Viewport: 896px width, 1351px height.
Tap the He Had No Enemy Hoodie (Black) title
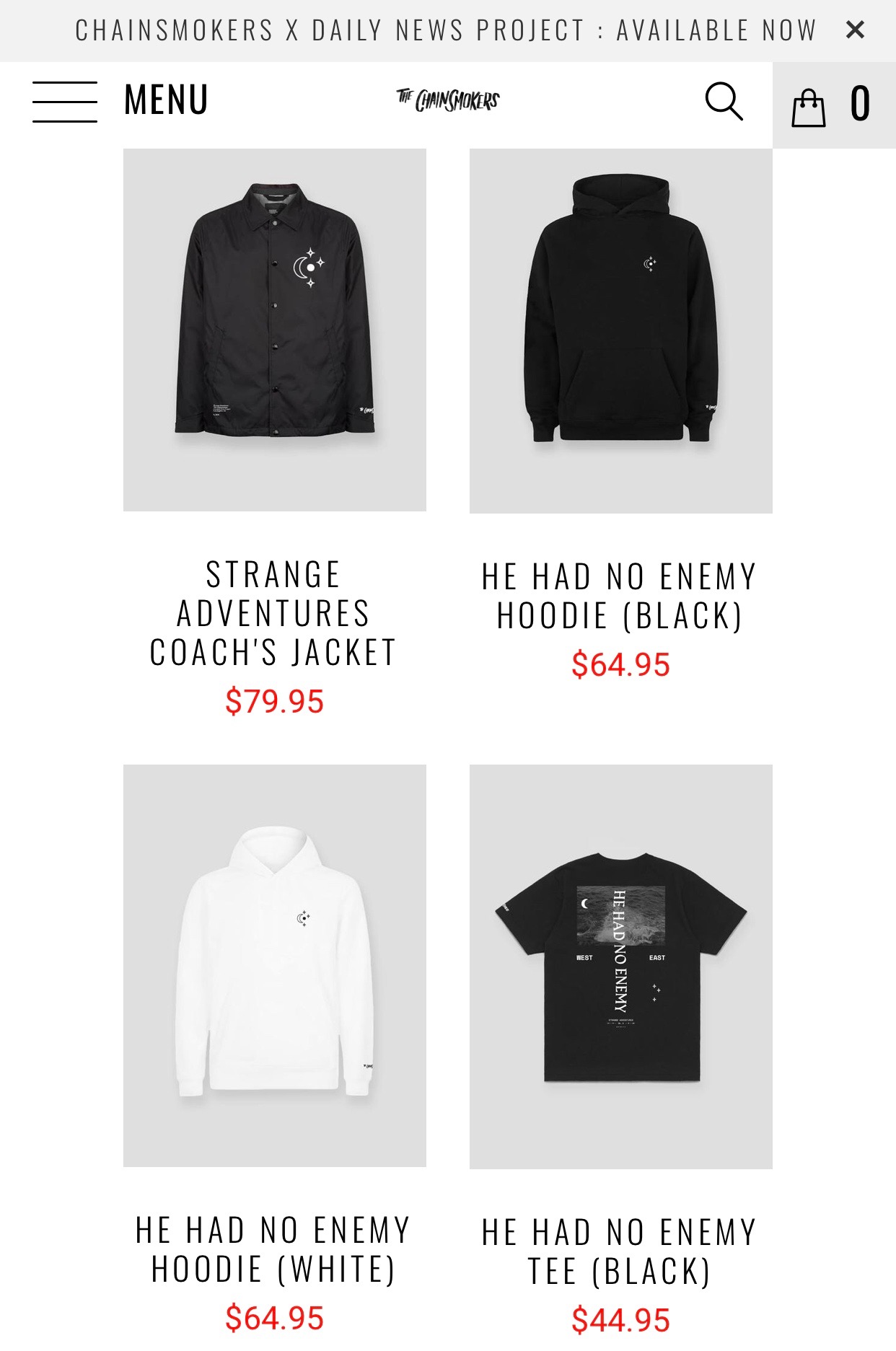point(620,597)
